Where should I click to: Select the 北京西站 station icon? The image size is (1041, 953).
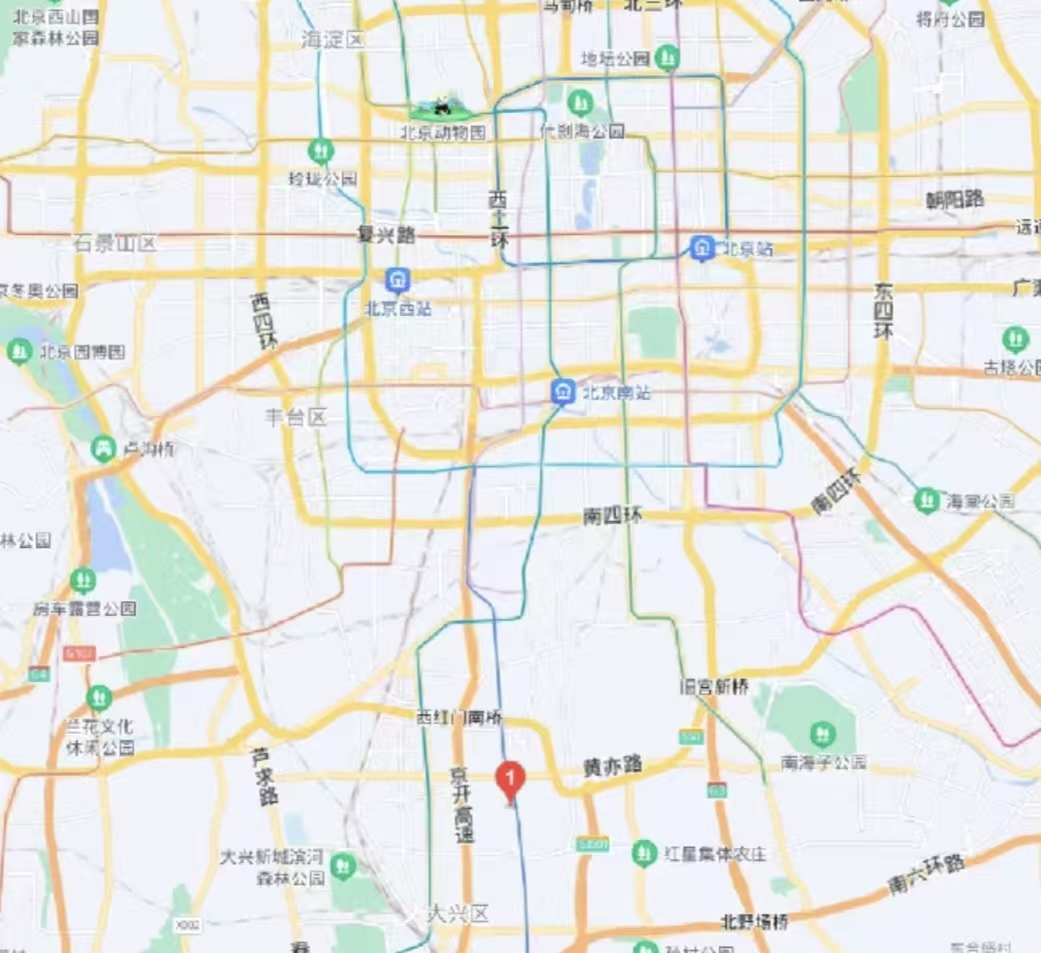click(x=398, y=281)
